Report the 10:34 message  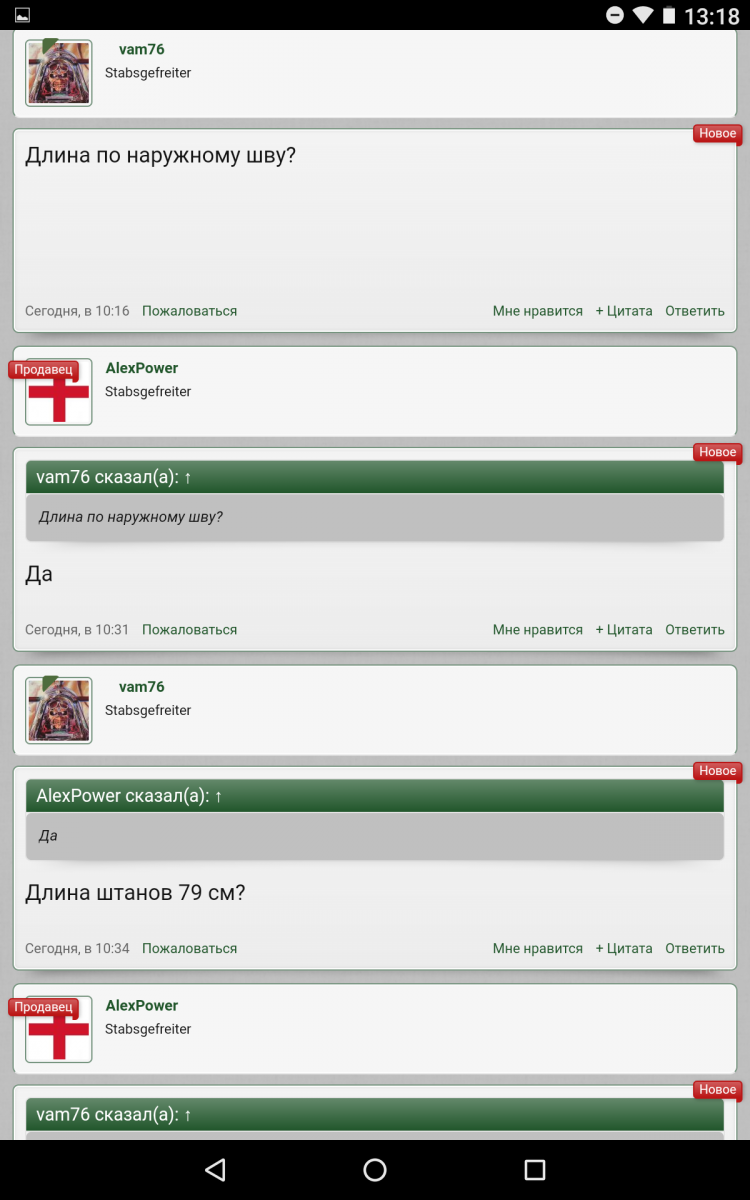pyautogui.click(x=189, y=949)
